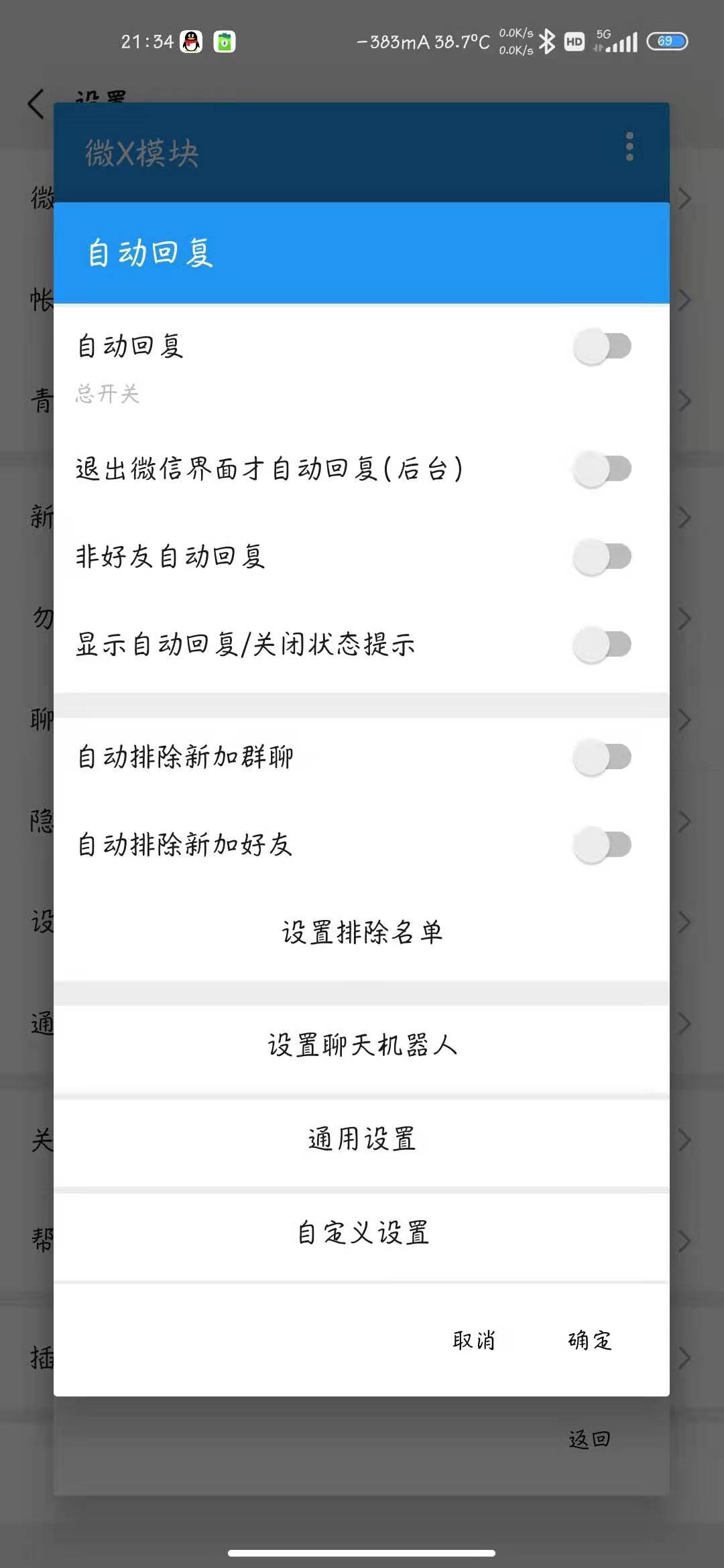This screenshot has height=1568, width=724.
Task: Open 自定义设置
Action: 362,1233
